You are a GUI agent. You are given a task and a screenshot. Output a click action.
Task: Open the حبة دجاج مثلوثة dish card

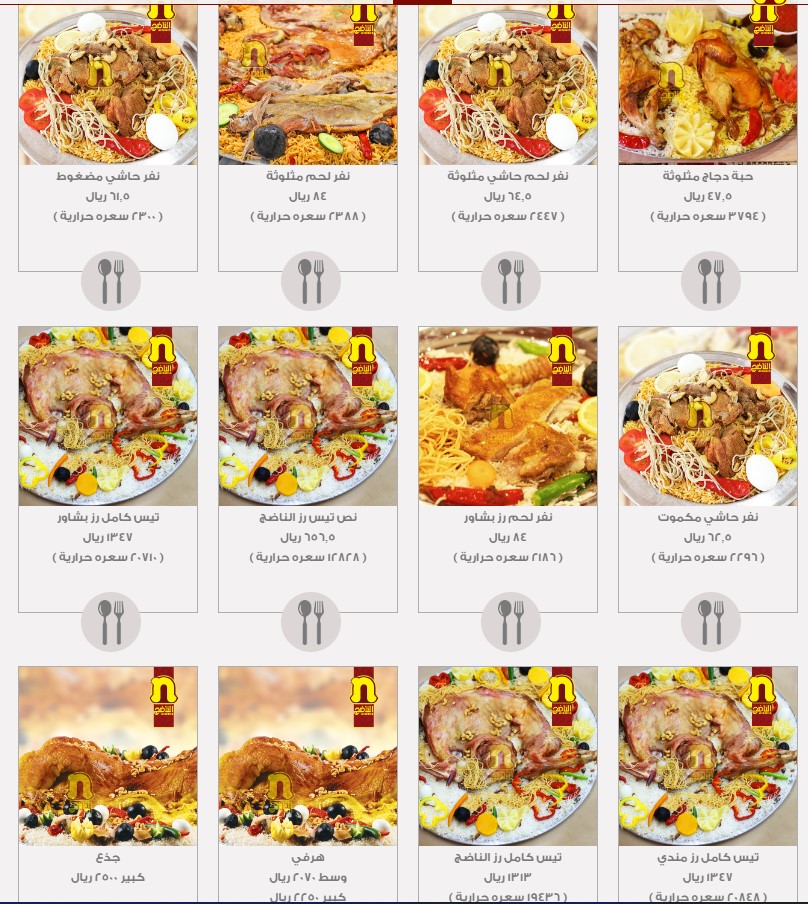click(708, 85)
